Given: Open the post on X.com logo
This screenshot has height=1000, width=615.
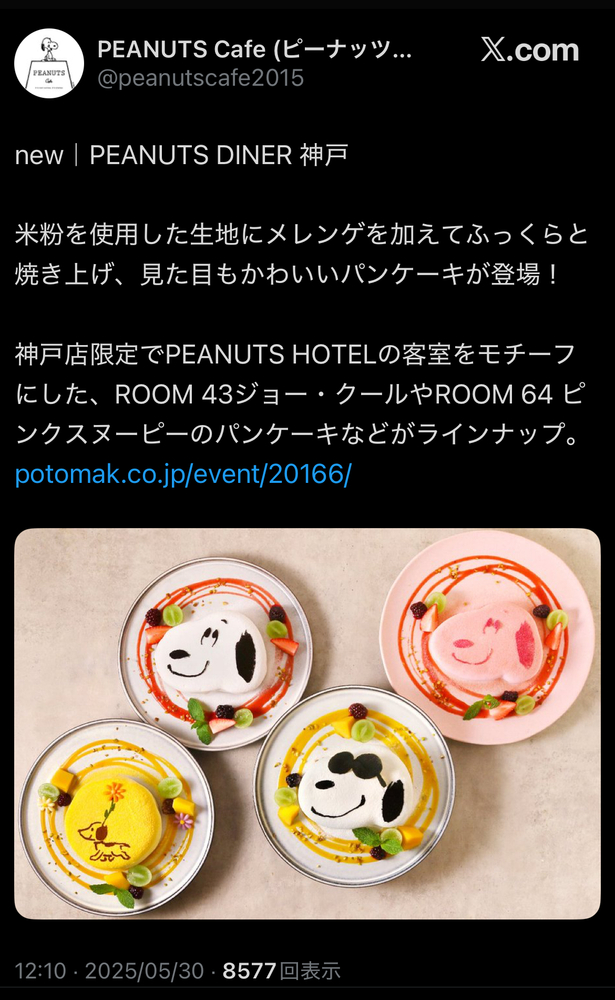Looking at the screenshot, I should coord(529,50).
